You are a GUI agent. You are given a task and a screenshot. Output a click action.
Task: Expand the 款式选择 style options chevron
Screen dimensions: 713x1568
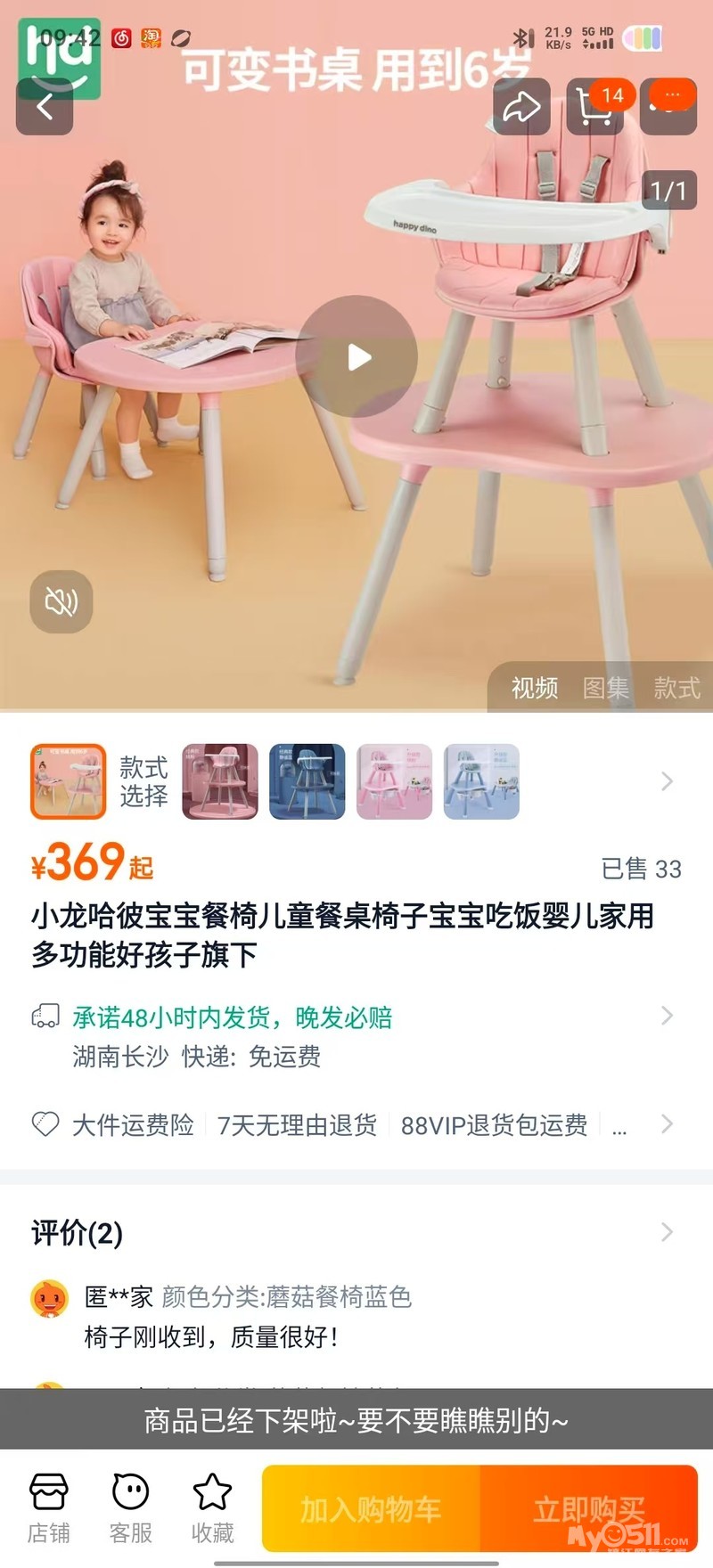667,781
